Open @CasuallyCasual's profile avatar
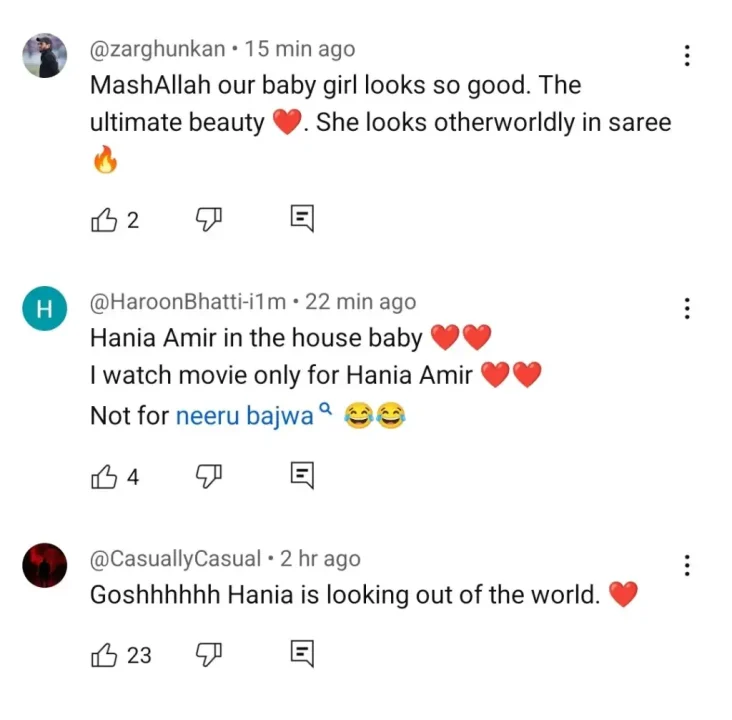The width and height of the screenshot is (732, 720). click(45, 567)
